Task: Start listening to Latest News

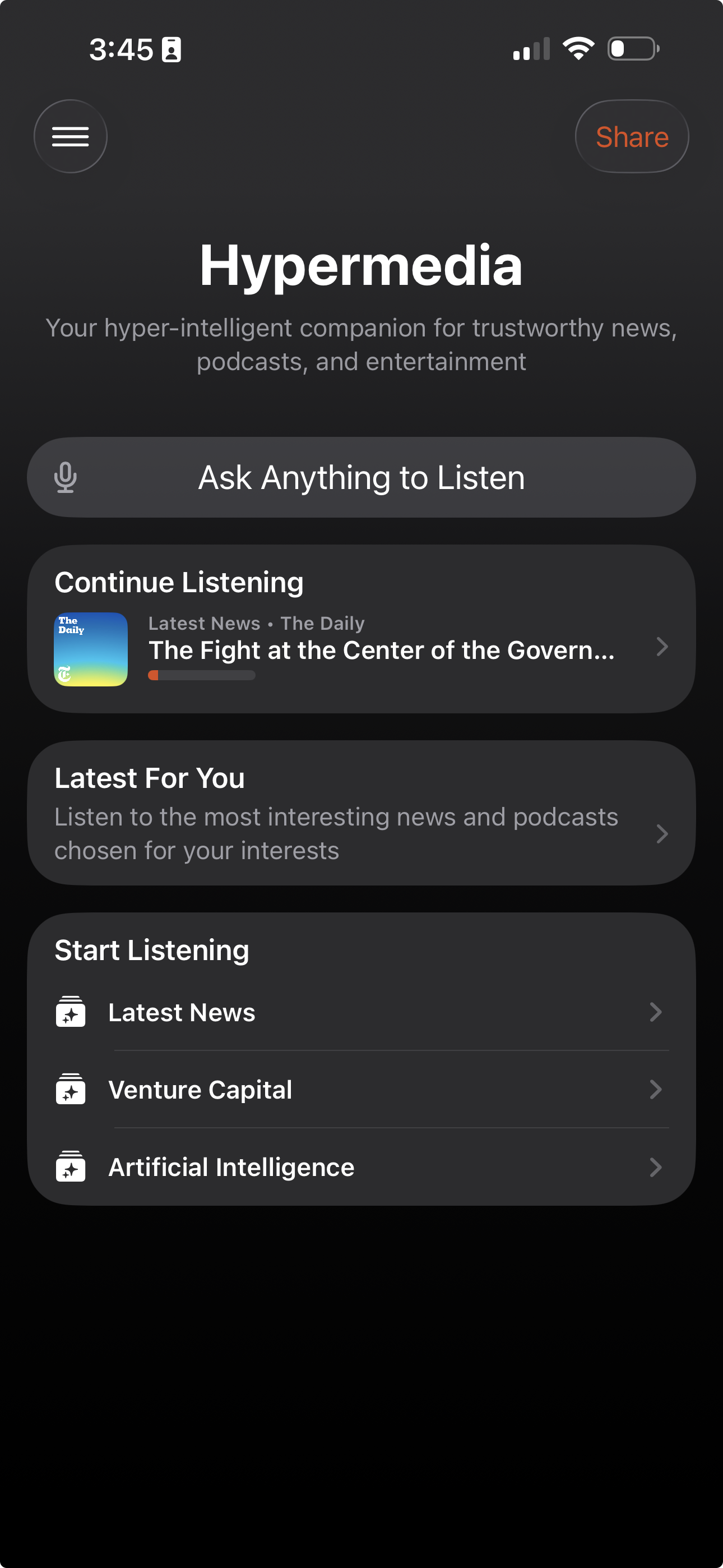Action: point(361,1012)
